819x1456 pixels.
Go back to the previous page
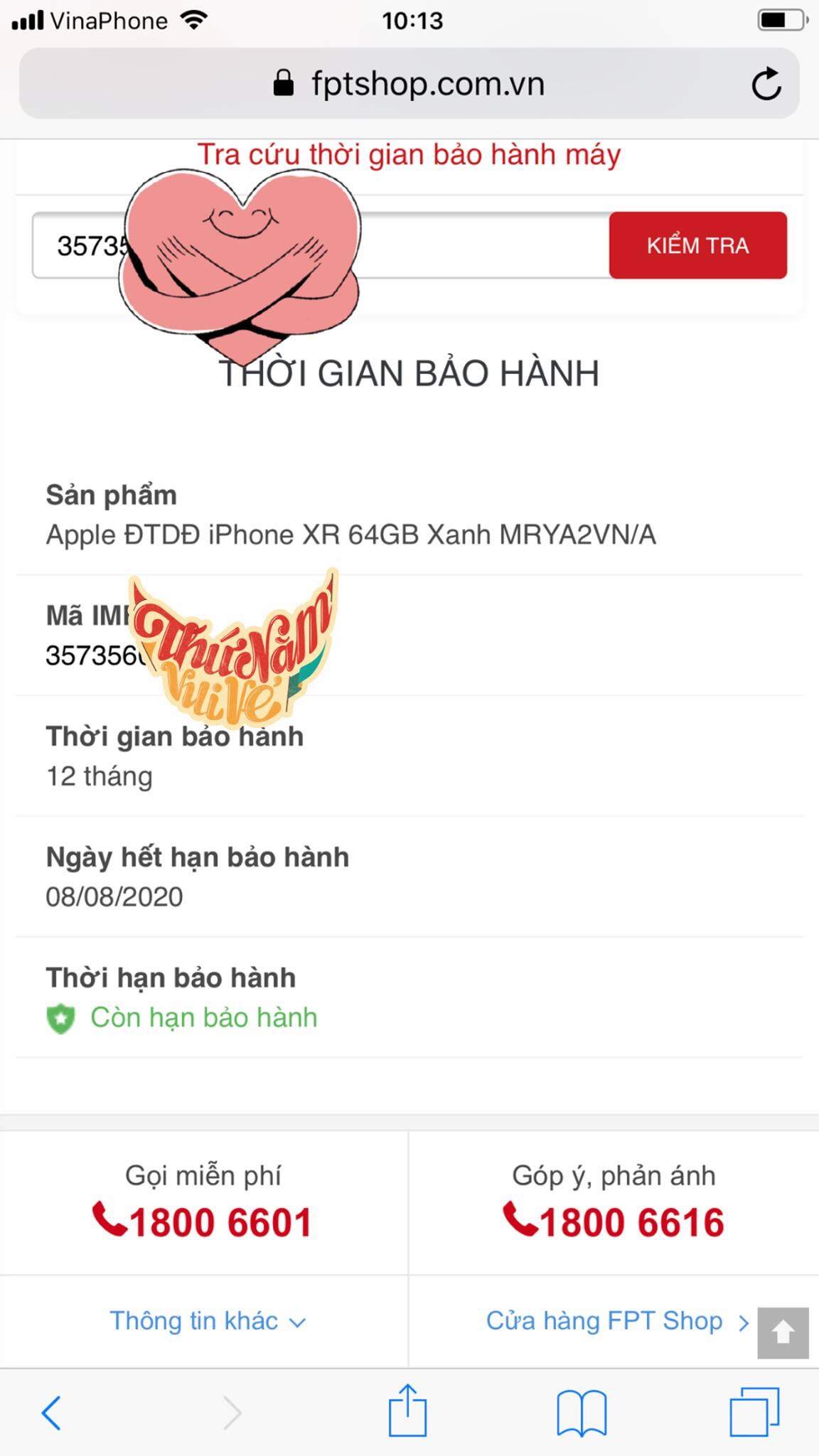pos(51,1412)
